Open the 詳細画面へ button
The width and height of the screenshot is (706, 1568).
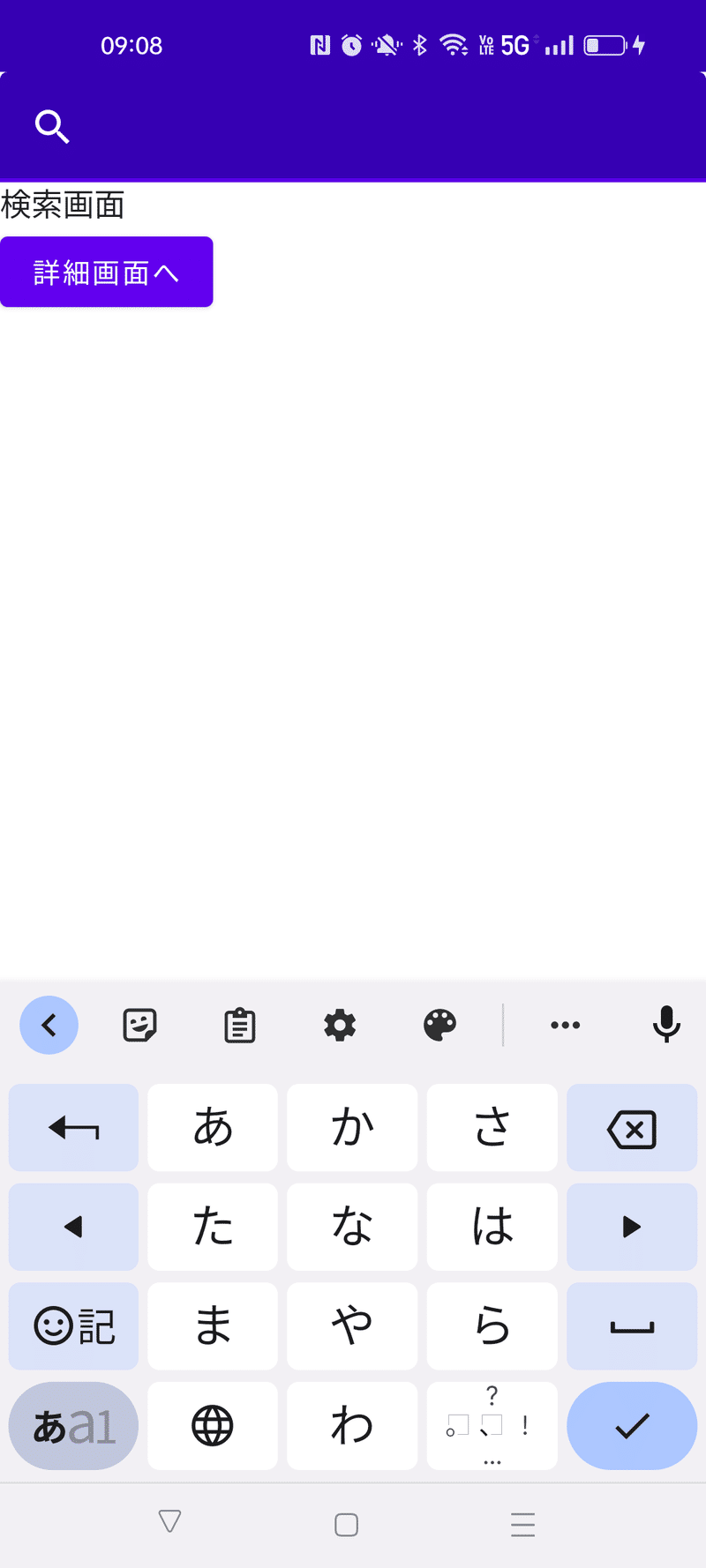[x=107, y=272]
